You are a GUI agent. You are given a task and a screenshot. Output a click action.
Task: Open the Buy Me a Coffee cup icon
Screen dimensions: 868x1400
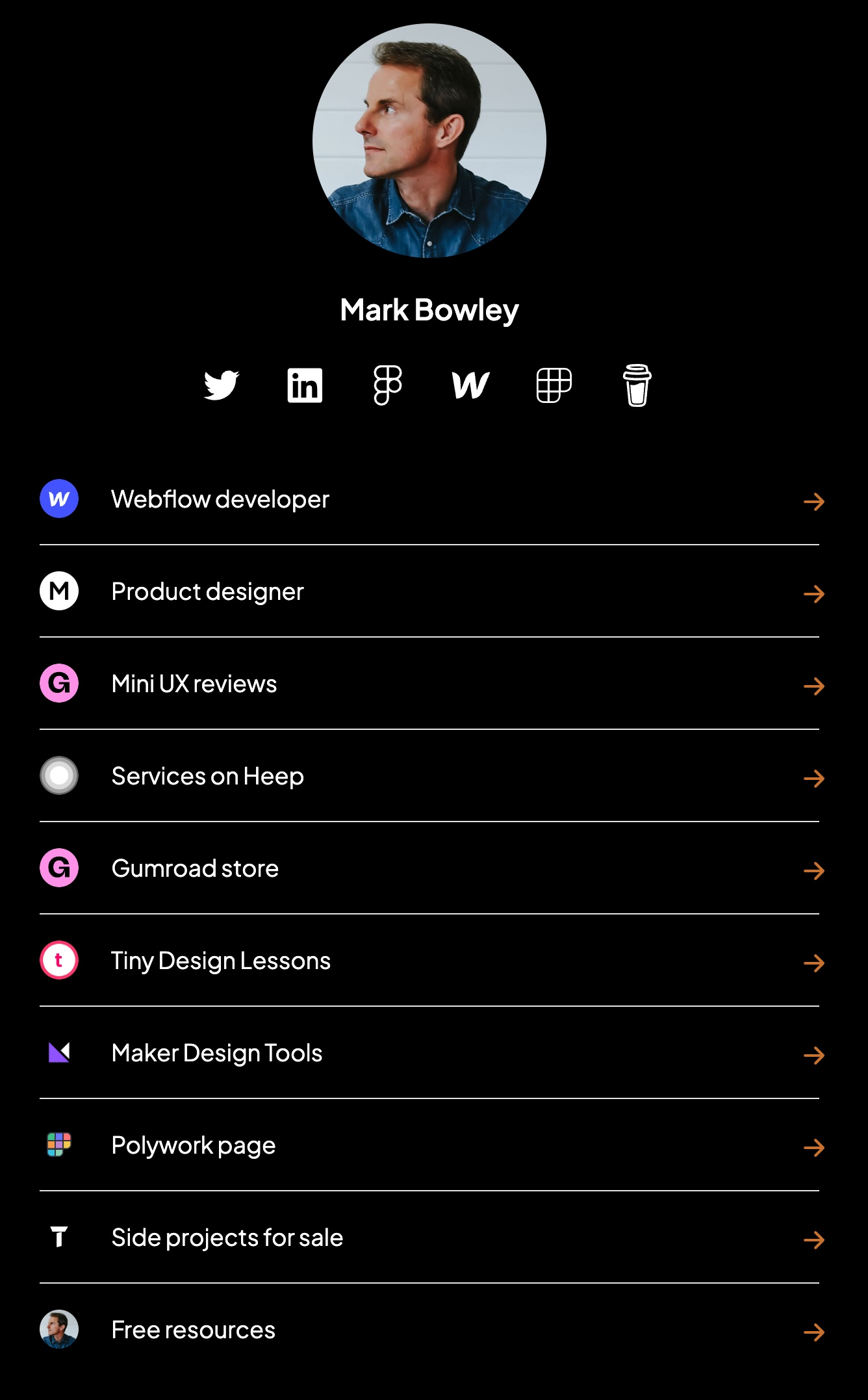pos(637,385)
